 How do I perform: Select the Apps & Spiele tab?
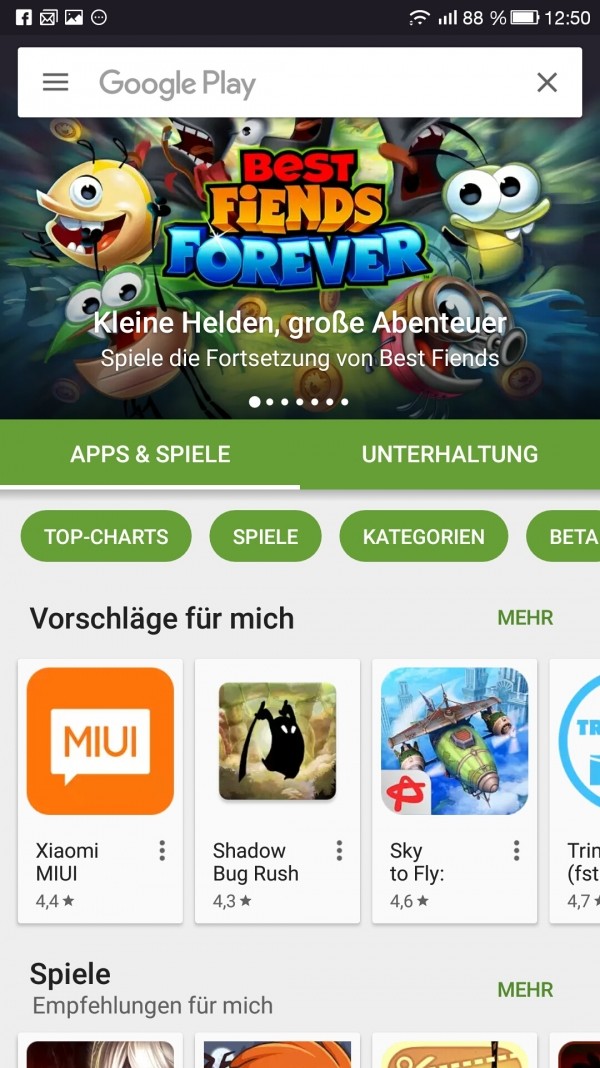(x=150, y=454)
